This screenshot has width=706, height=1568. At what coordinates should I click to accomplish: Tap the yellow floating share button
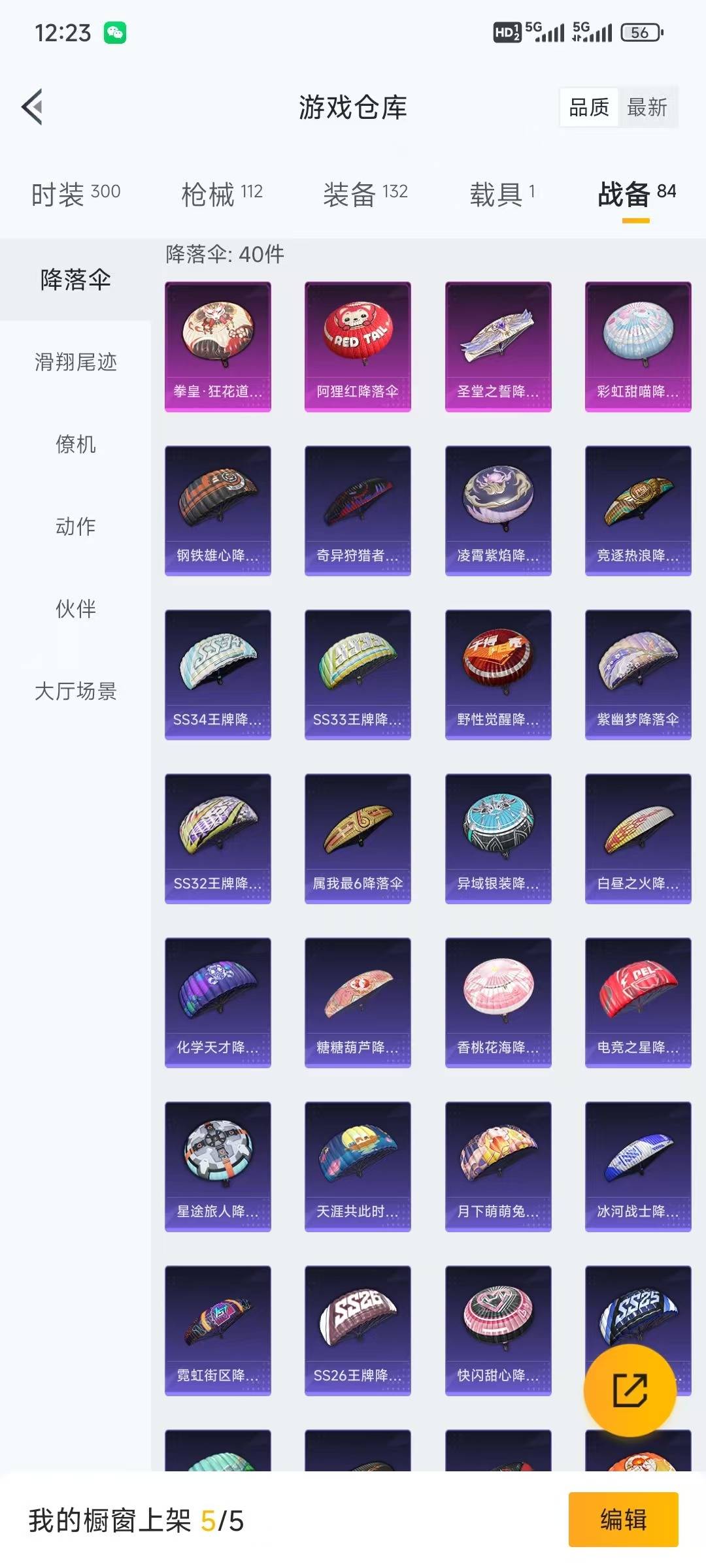coord(630,1390)
